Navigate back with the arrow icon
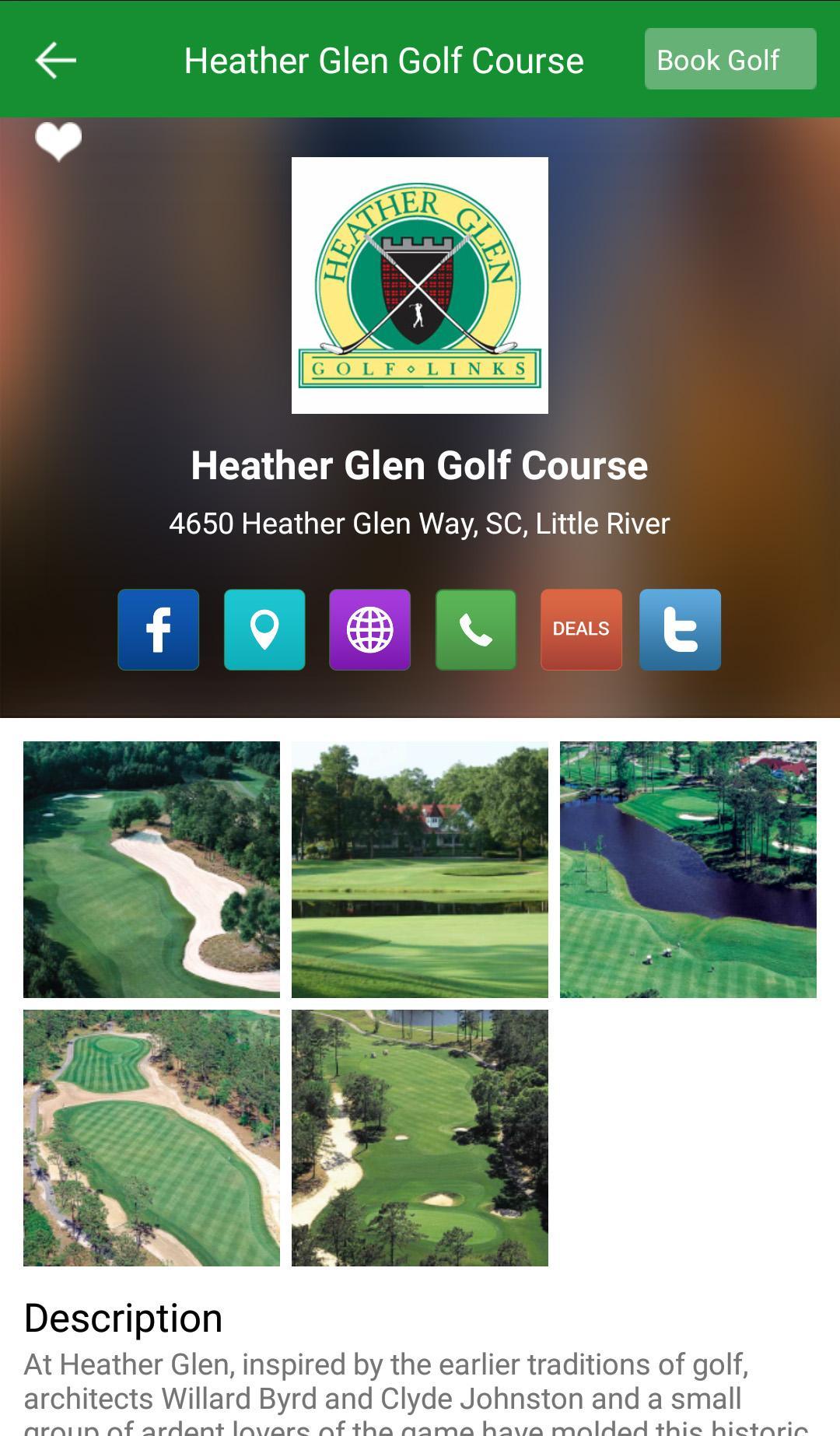840x1436 pixels. (x=56, y=58)
